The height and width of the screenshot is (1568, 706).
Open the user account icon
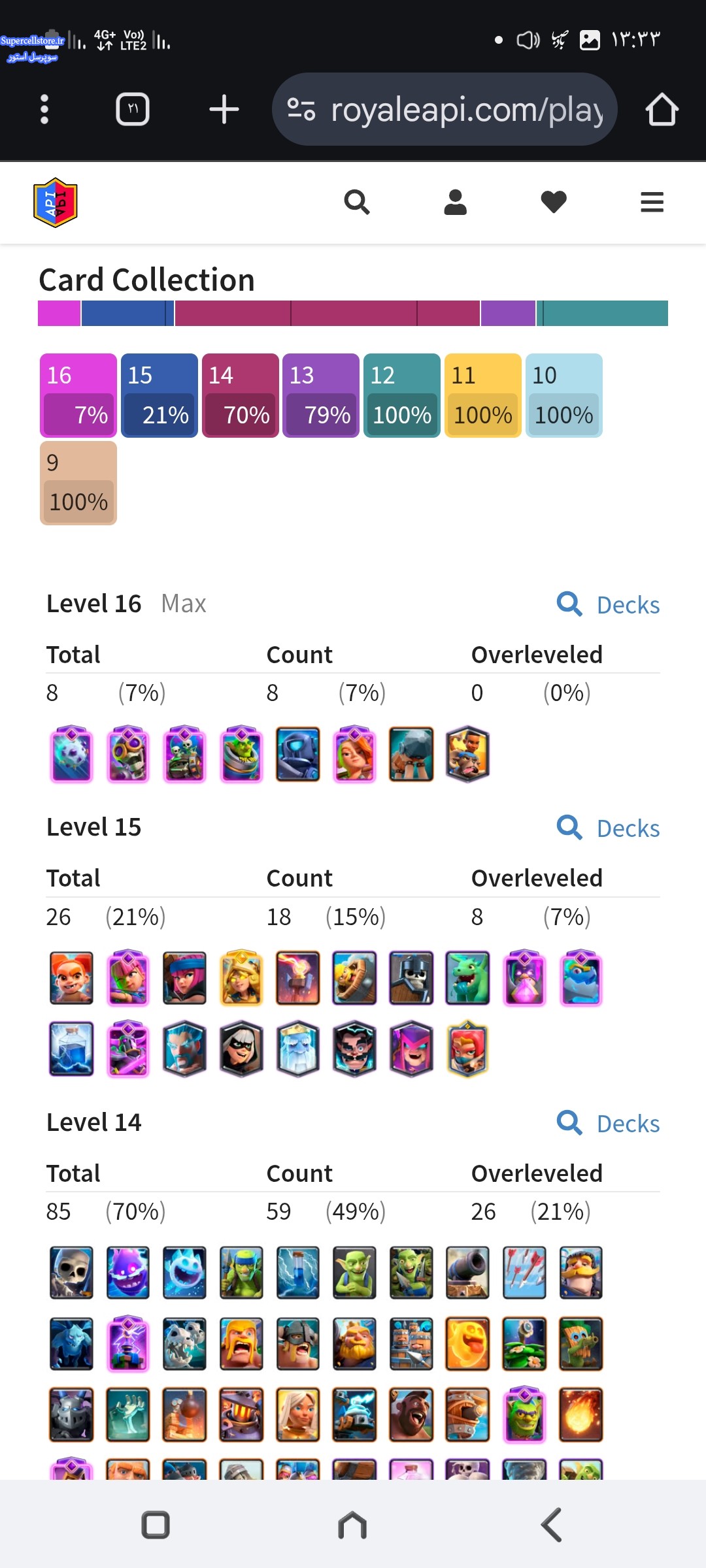tap(455, 203)
